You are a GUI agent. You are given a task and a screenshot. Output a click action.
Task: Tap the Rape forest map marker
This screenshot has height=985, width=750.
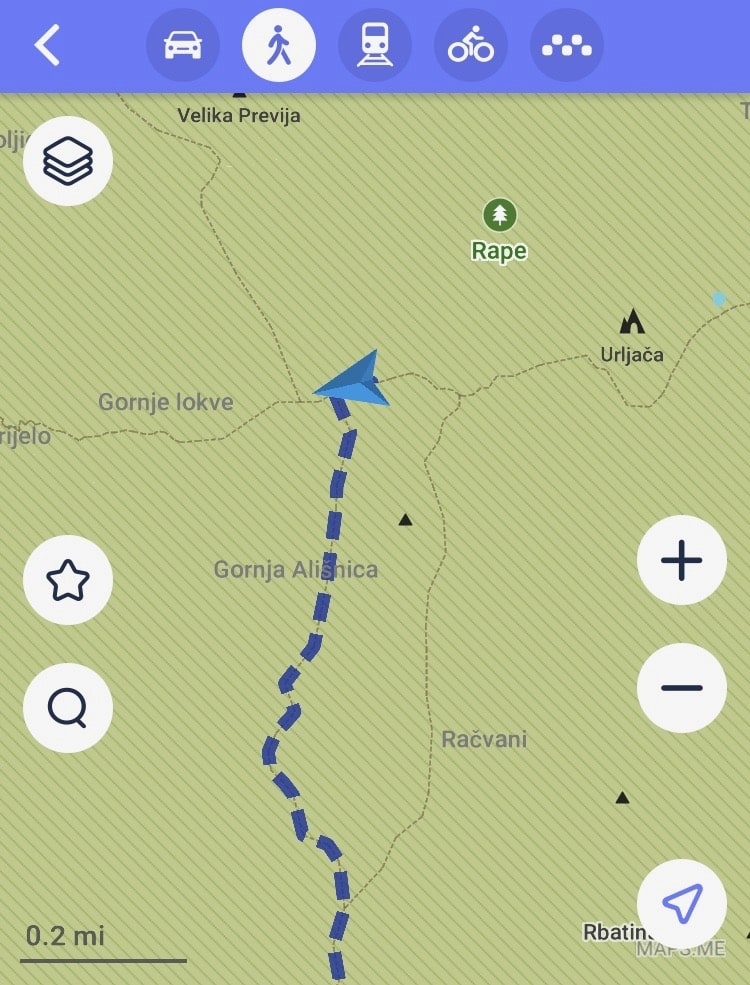[x=499, y=214]
